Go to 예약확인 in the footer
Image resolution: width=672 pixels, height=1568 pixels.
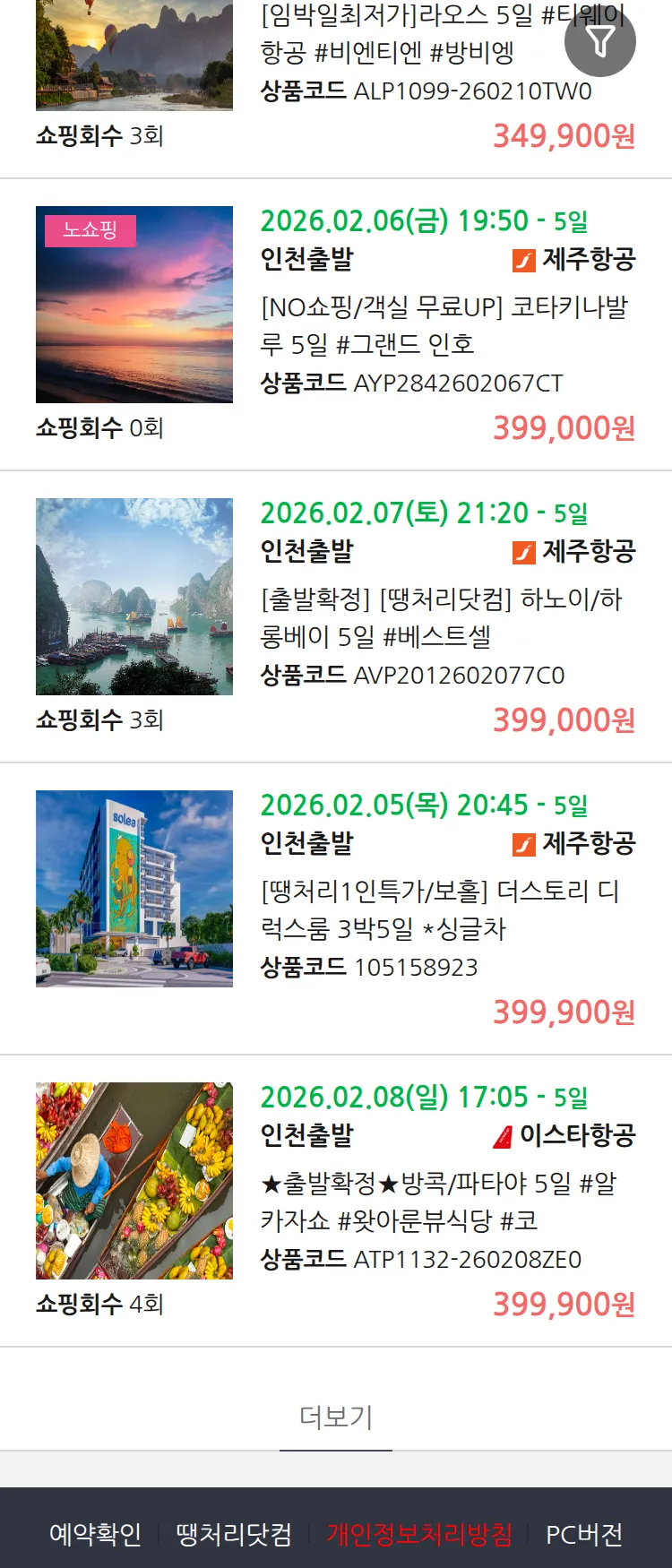[x=95, y=1534]
